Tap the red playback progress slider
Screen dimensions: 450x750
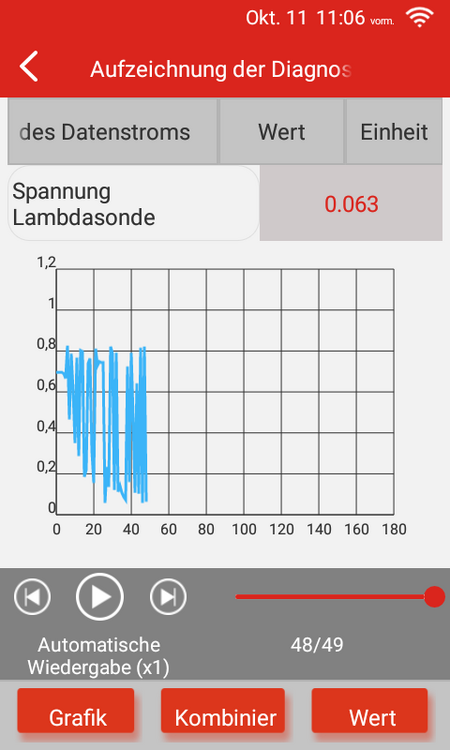tap(340, 596)
